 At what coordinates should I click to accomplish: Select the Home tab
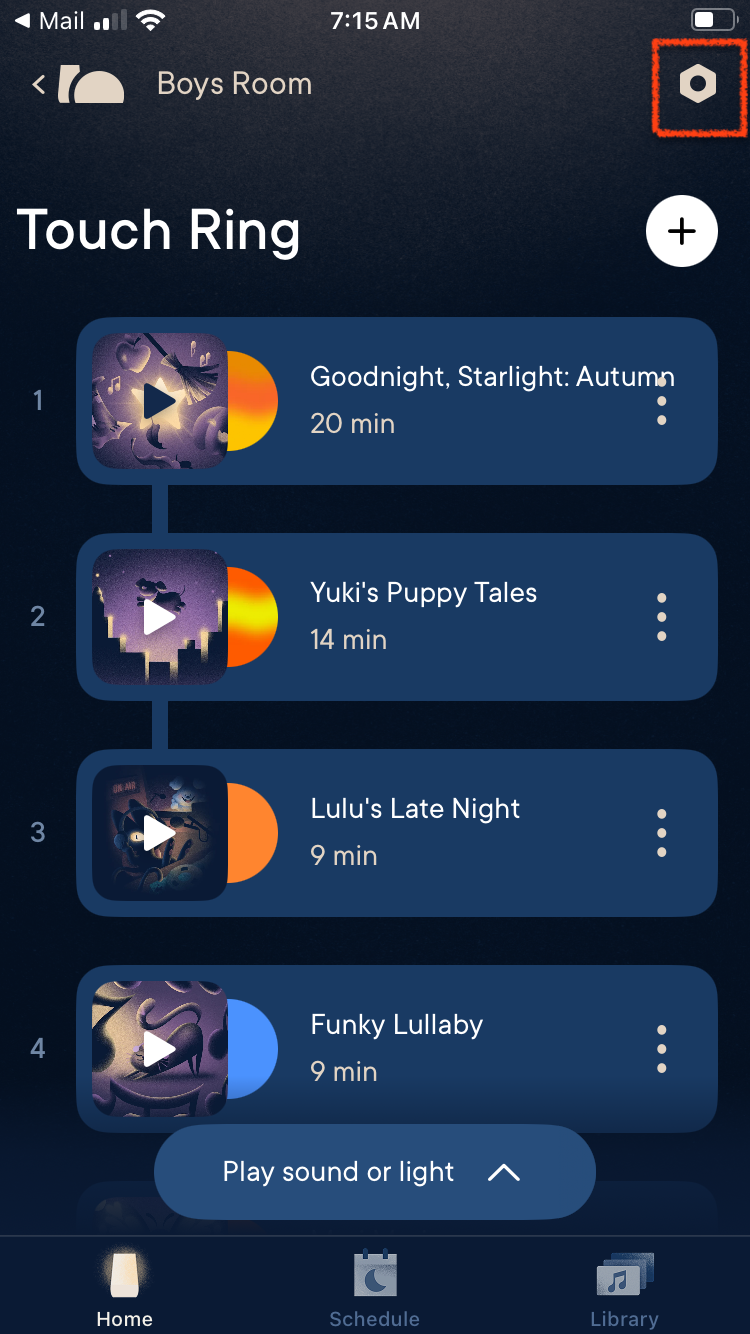click(x=124, y=1288)
